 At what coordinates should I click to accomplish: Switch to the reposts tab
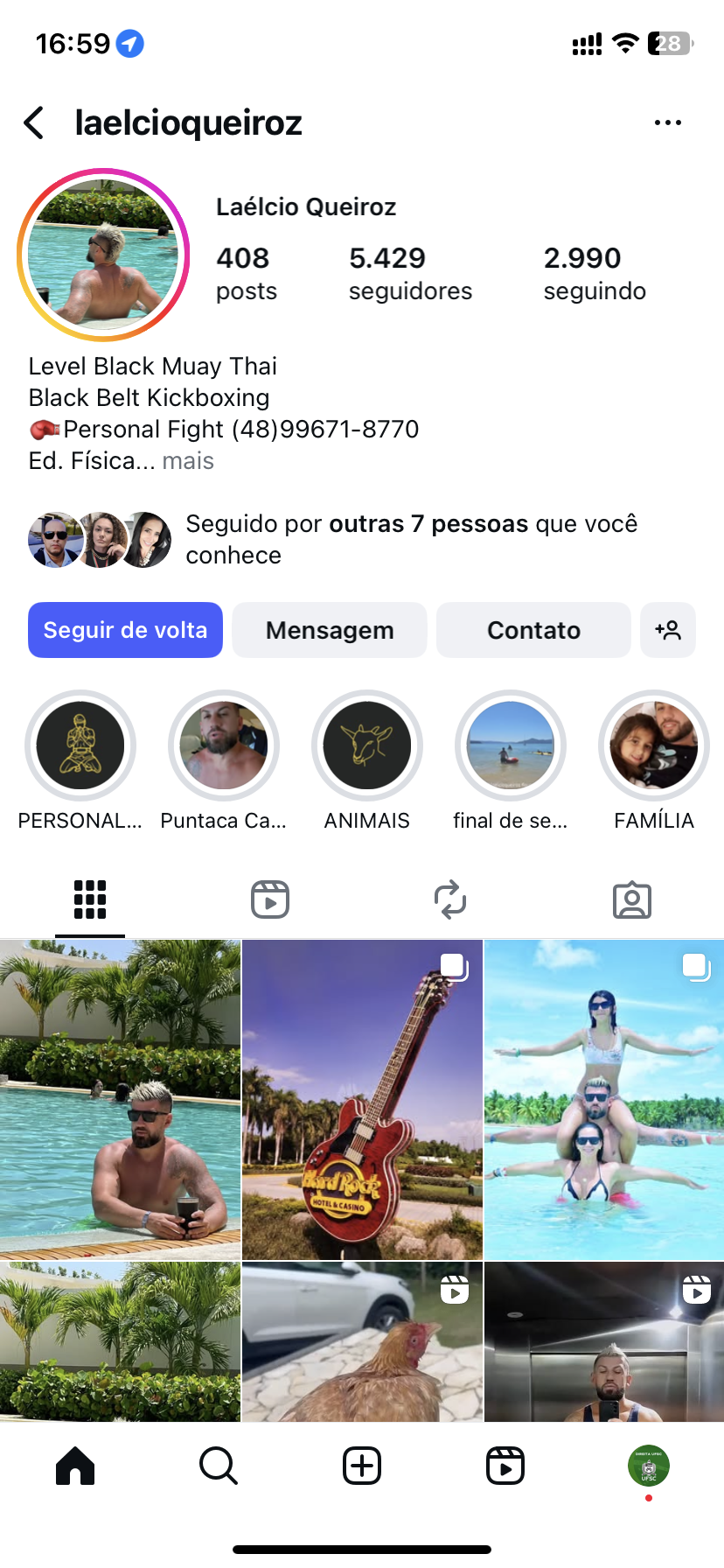[450, 899]
